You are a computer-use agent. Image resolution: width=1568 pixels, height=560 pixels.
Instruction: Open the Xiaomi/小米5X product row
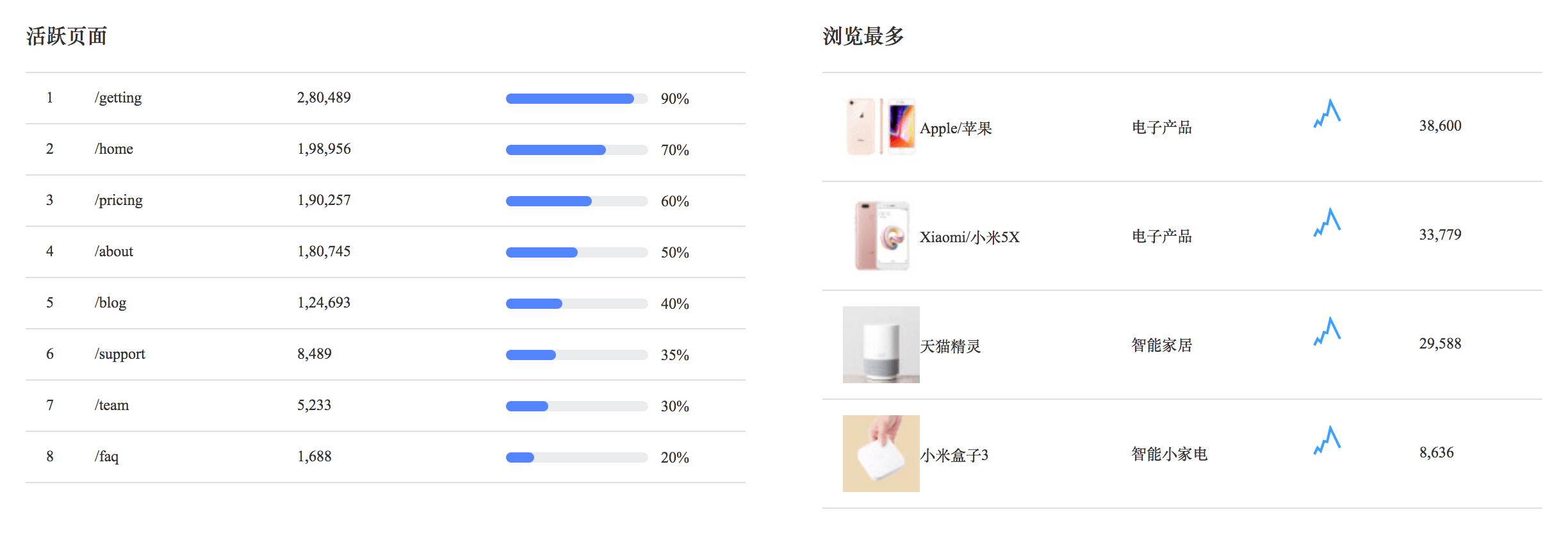coord(968,237)
